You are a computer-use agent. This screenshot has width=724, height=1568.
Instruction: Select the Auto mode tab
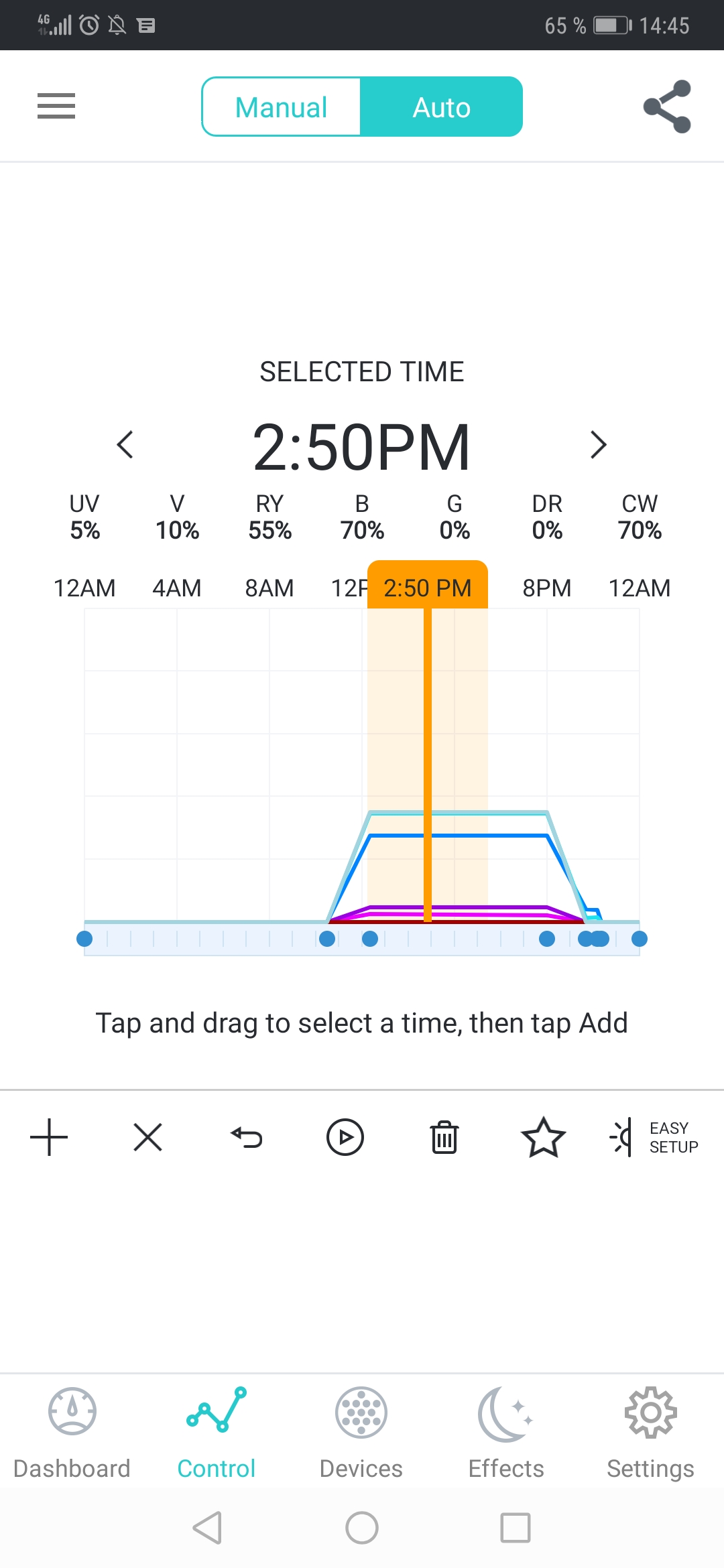click(x=441, y=107)
